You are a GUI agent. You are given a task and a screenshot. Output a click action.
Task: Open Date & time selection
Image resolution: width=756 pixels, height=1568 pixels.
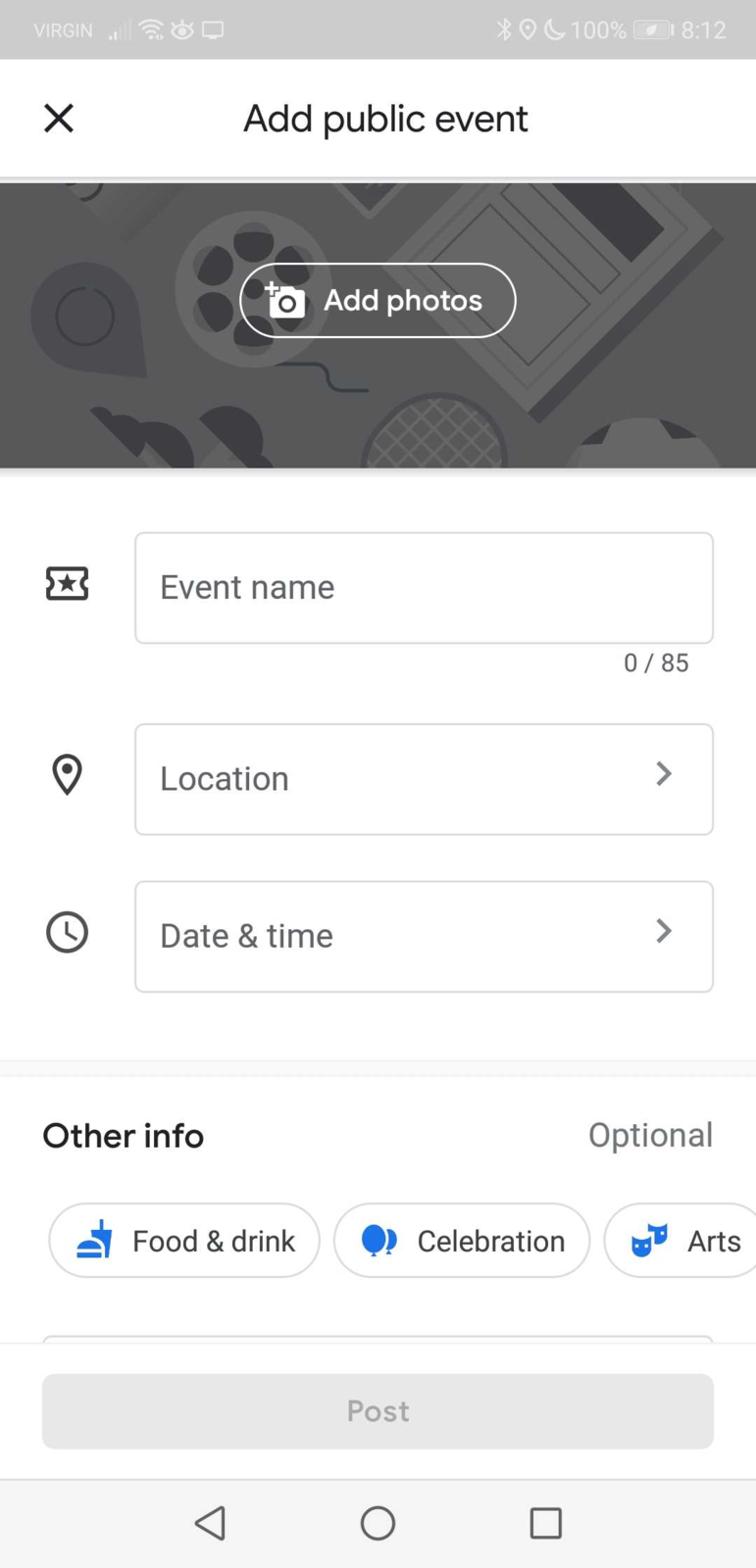coord(424,936)
